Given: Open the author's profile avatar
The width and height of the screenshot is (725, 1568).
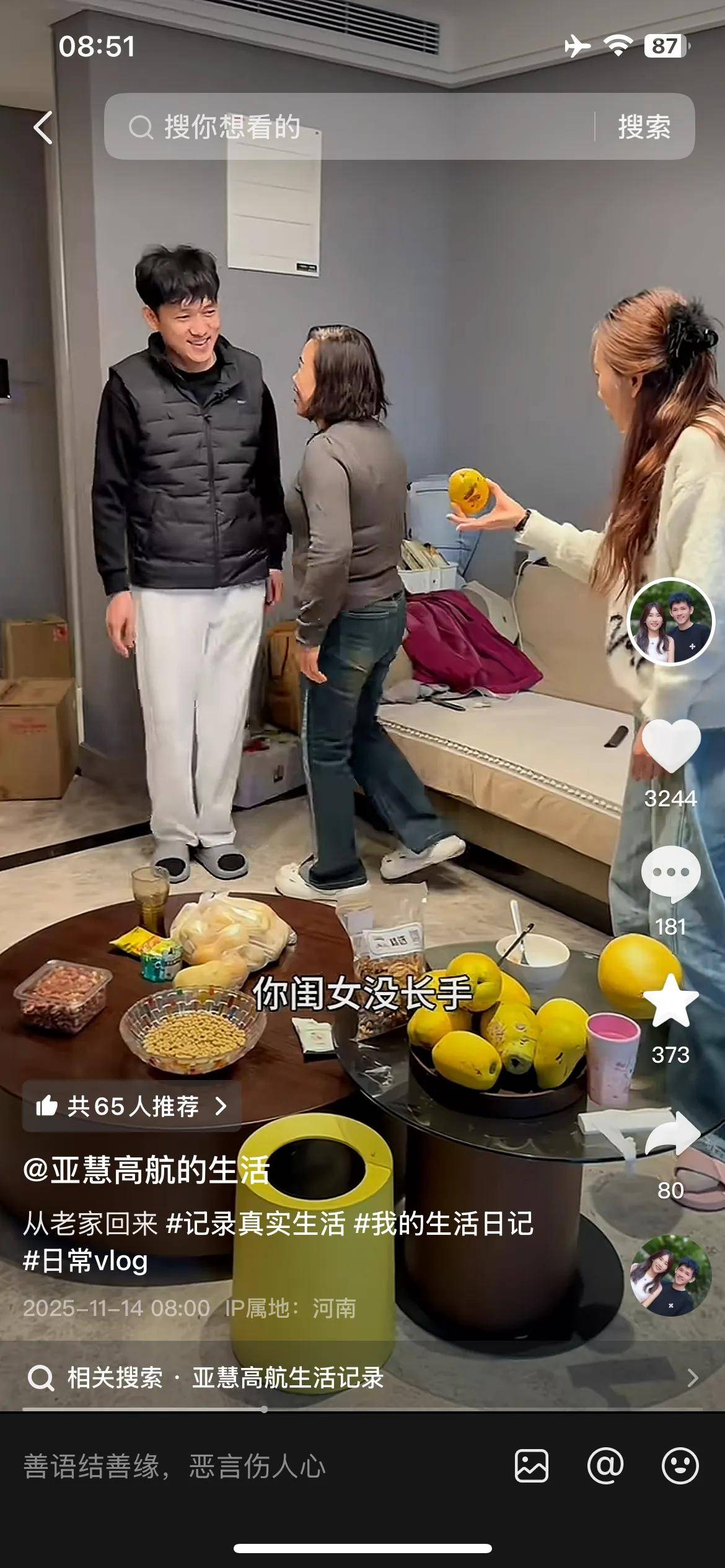Looking at the screenshot, I should [671, 621].
